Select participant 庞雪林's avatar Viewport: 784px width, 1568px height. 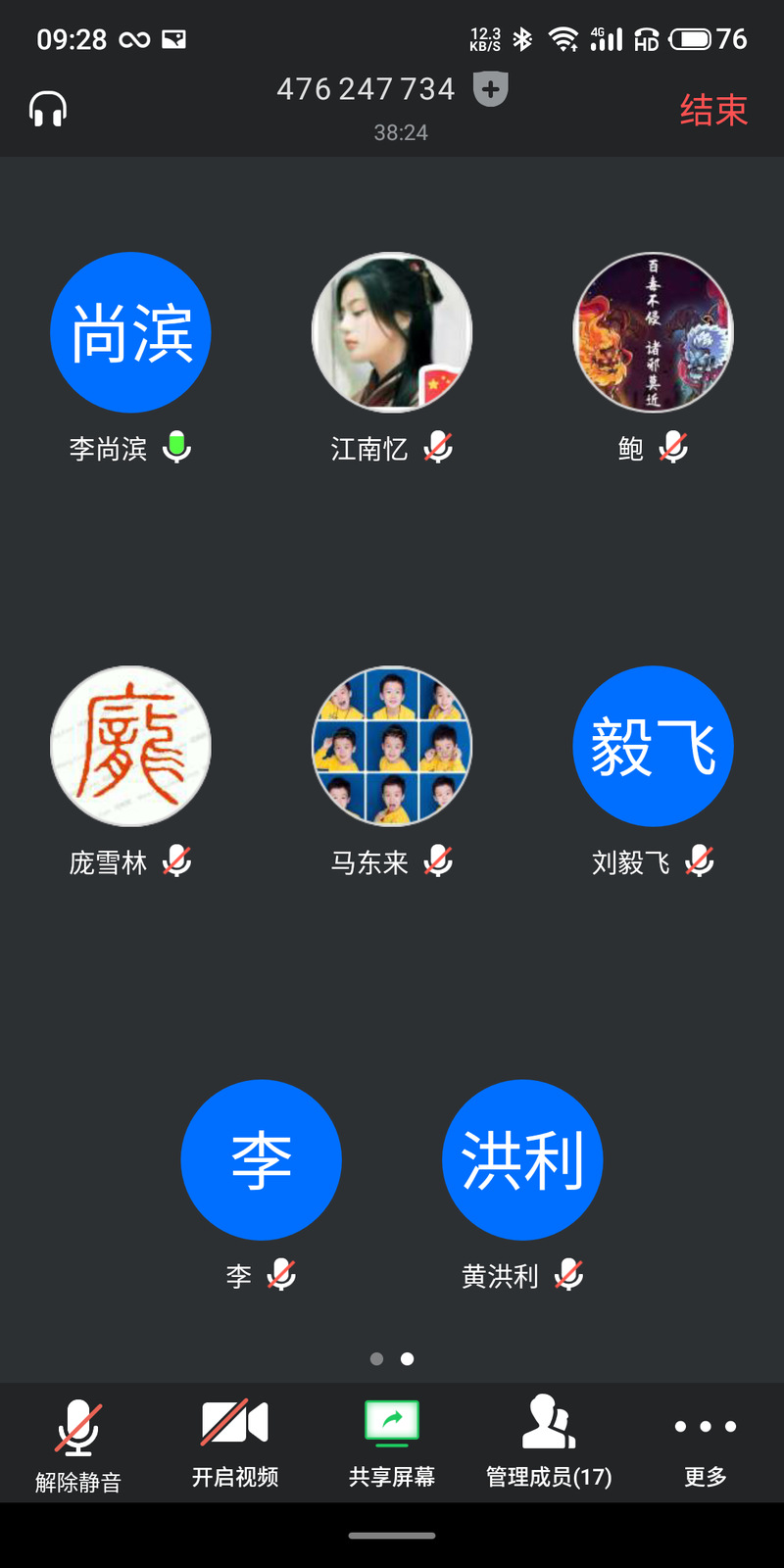point(130,746)
